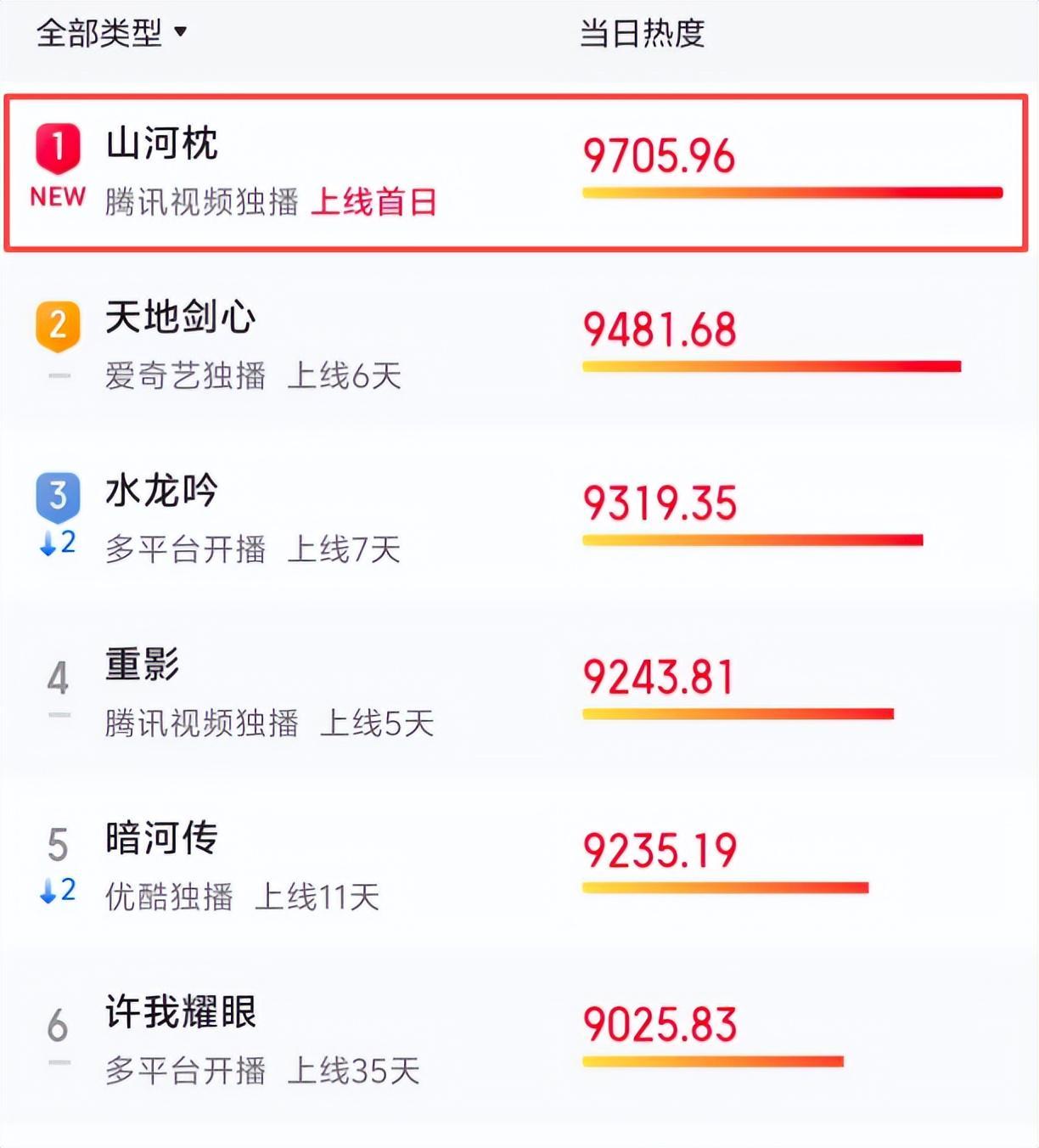Expand the 全部类型 type filter
Image resolution: width=1039 pixels, height=1148 pixels.
pyautogui.click(x=111, y=33)
